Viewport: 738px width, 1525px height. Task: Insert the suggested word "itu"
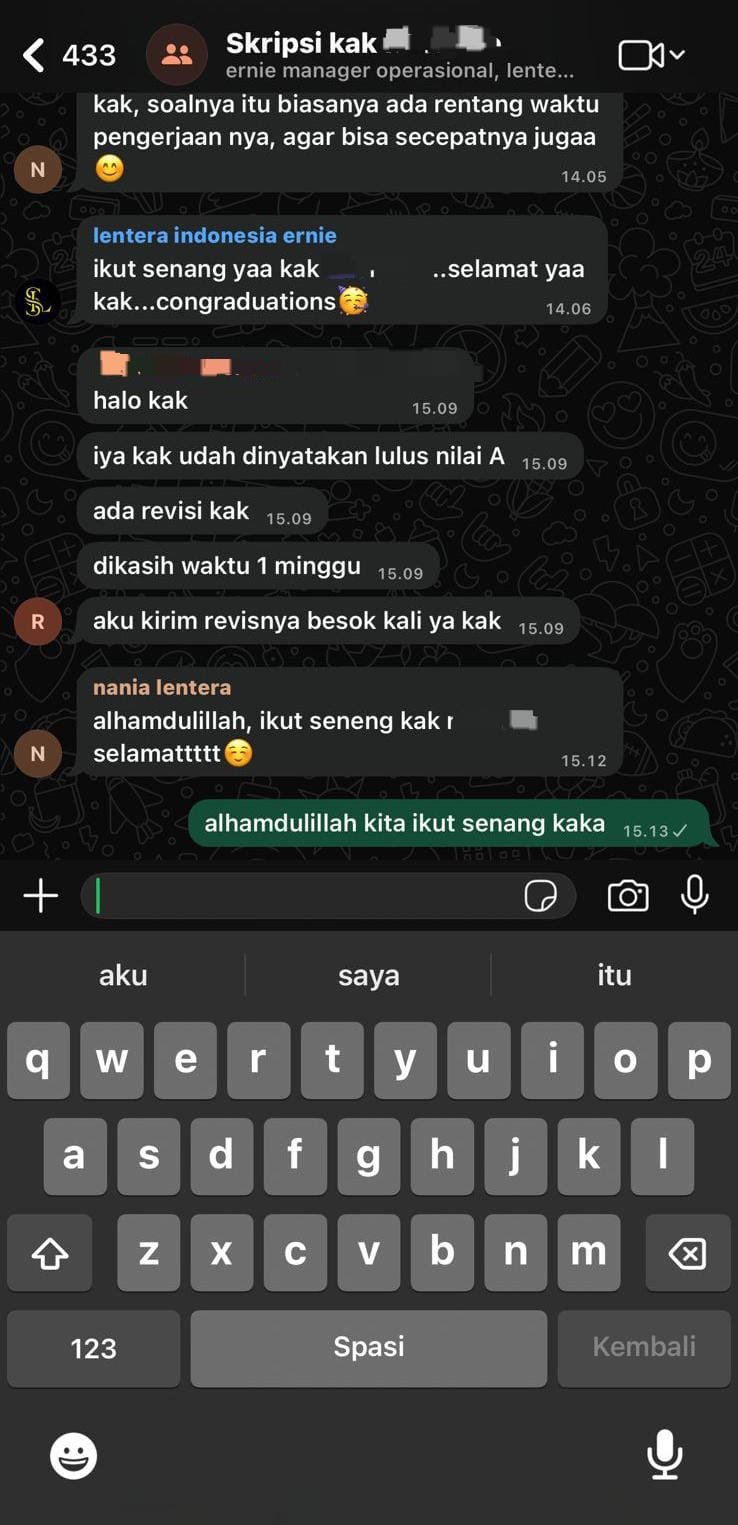614,975
